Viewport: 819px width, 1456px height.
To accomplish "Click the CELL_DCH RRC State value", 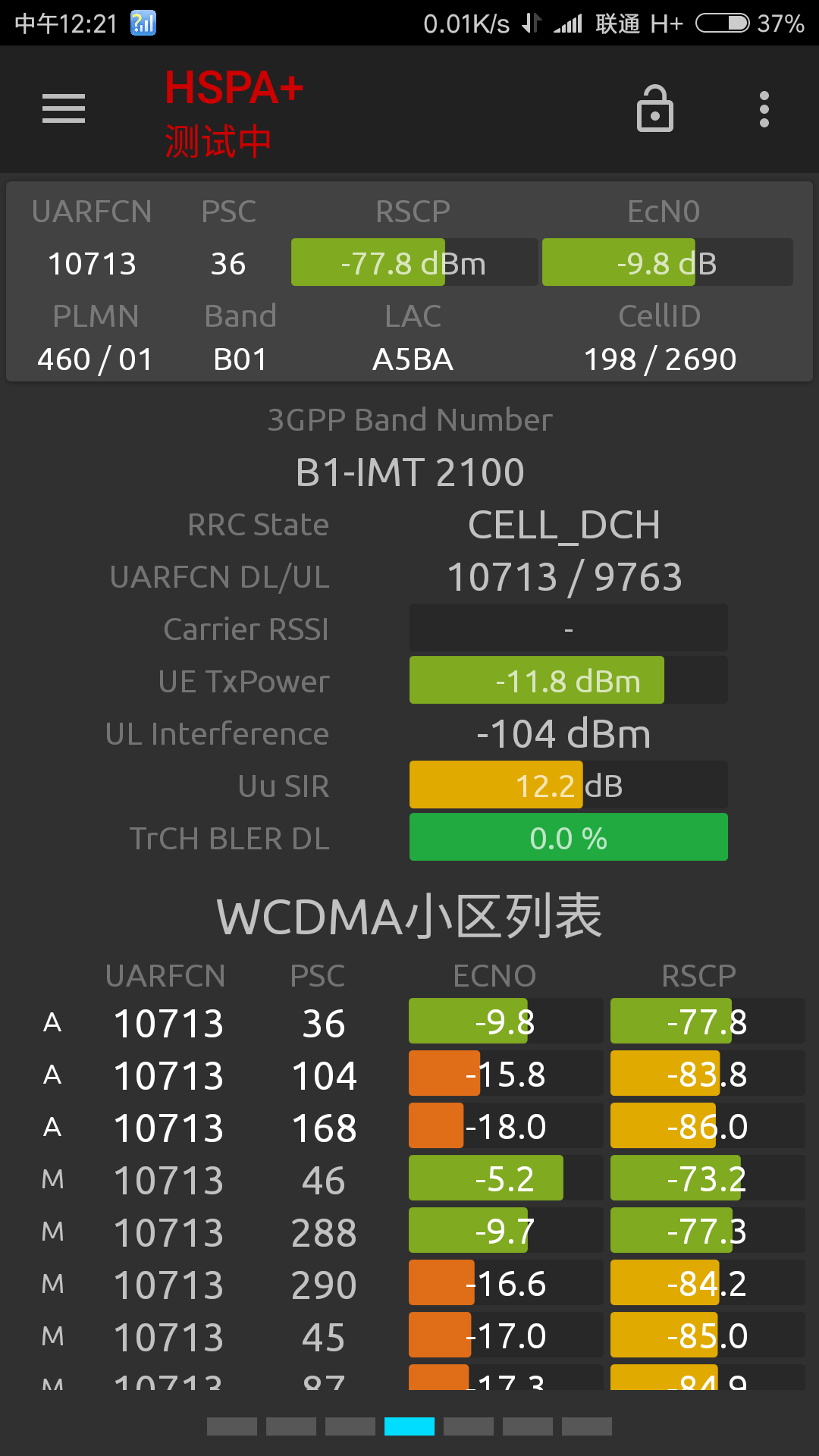I will 564,524.
